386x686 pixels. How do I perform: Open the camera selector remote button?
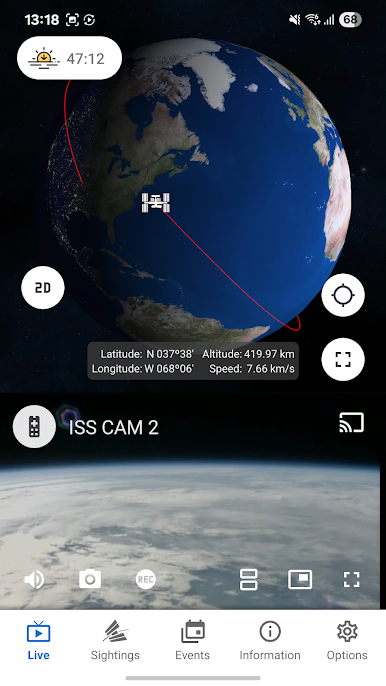[34, 427]
